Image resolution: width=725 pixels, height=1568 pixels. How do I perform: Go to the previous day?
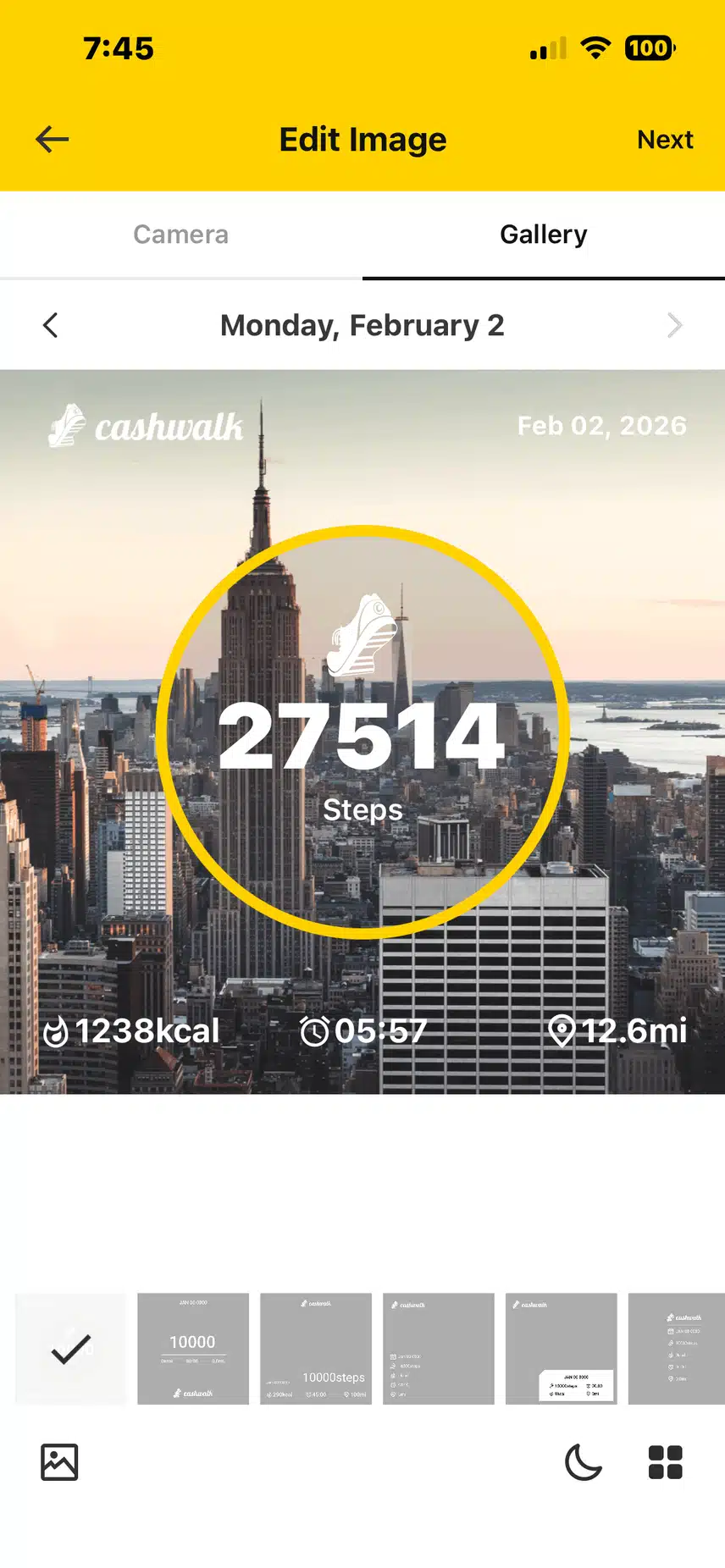pos(51,325)
